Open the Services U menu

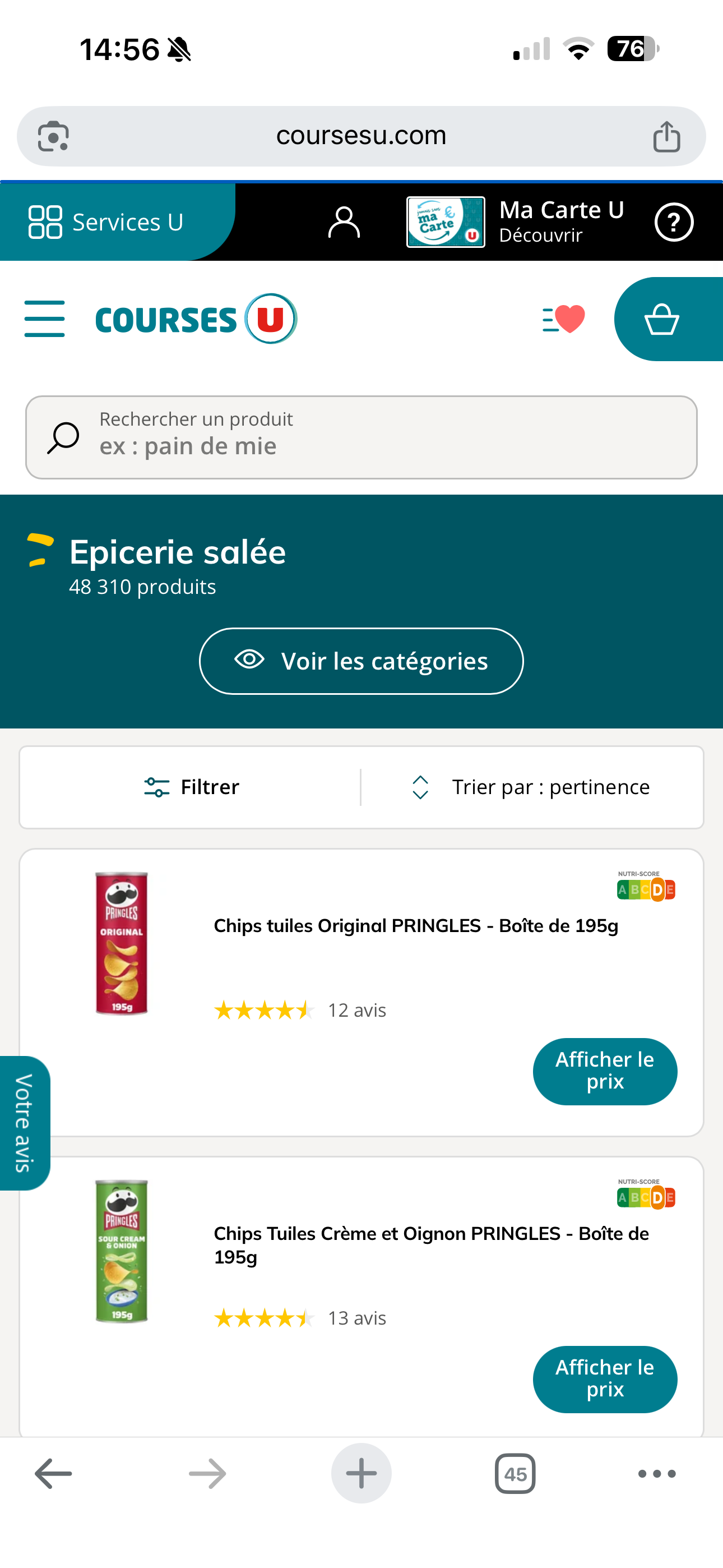pos(106,222)
